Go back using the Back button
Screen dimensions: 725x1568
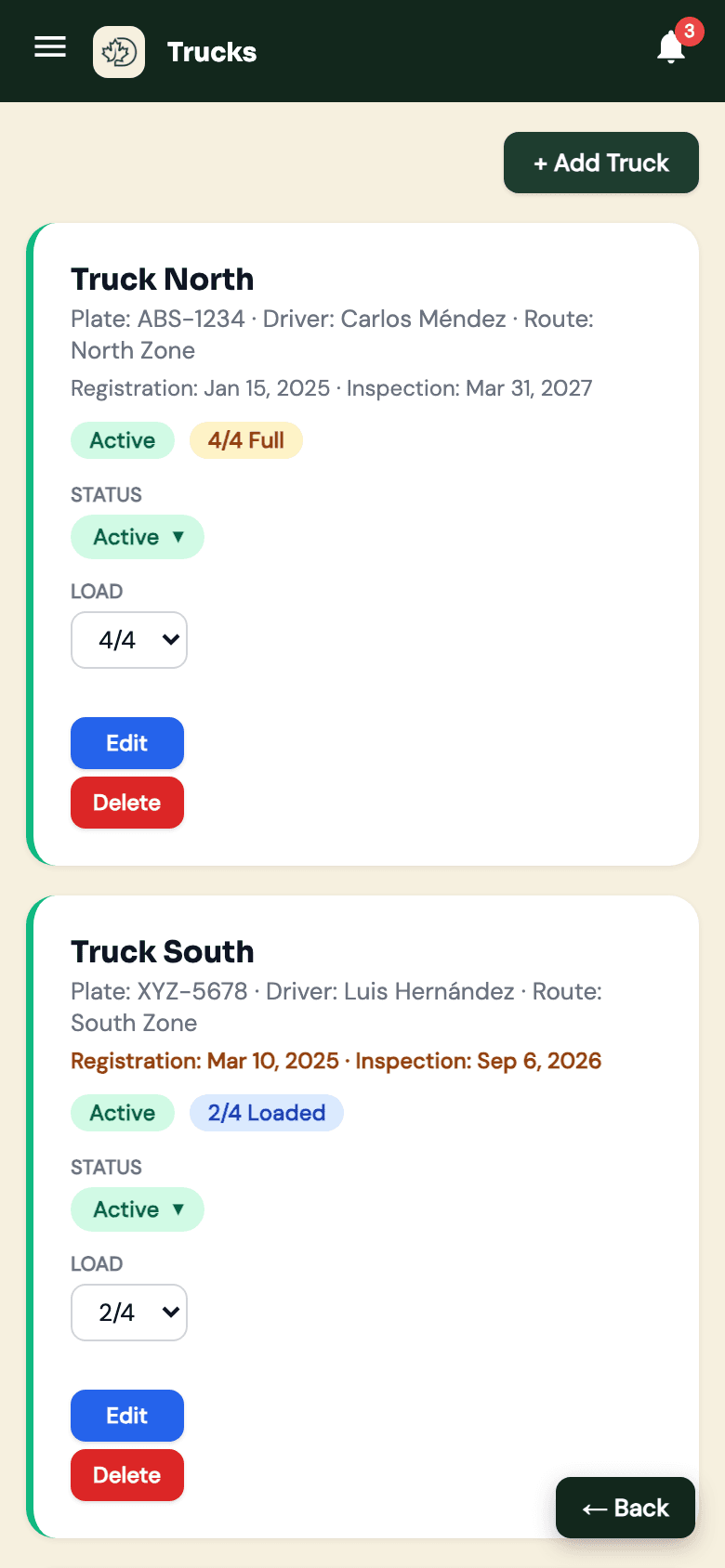pyautogui.click(x=626, y=1508)
